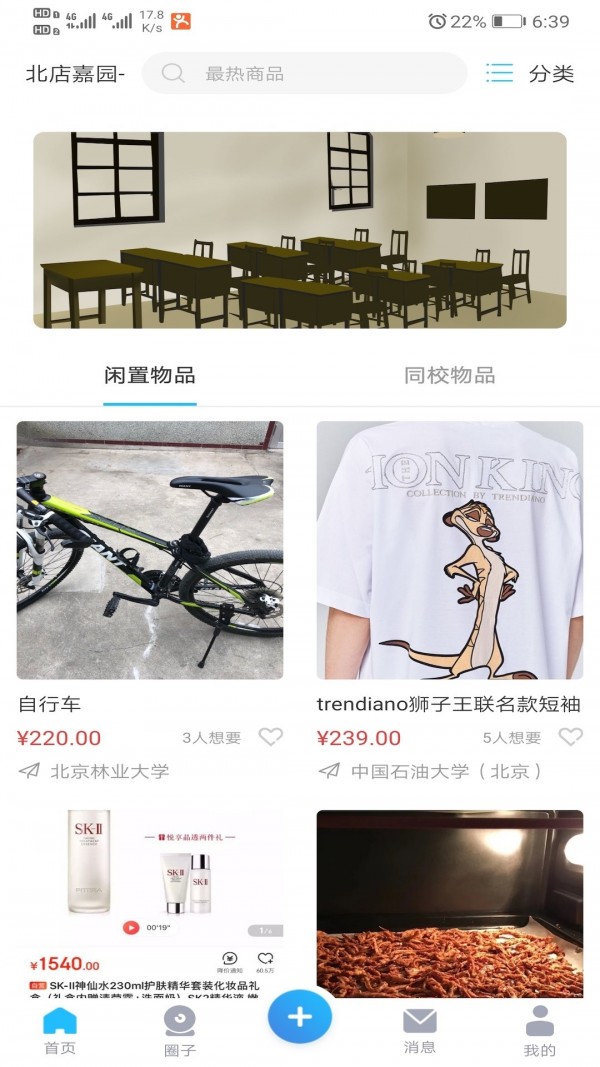The image size is (600, 1067).
Task: Open the 消息 tab
Action: (420, 1031)
